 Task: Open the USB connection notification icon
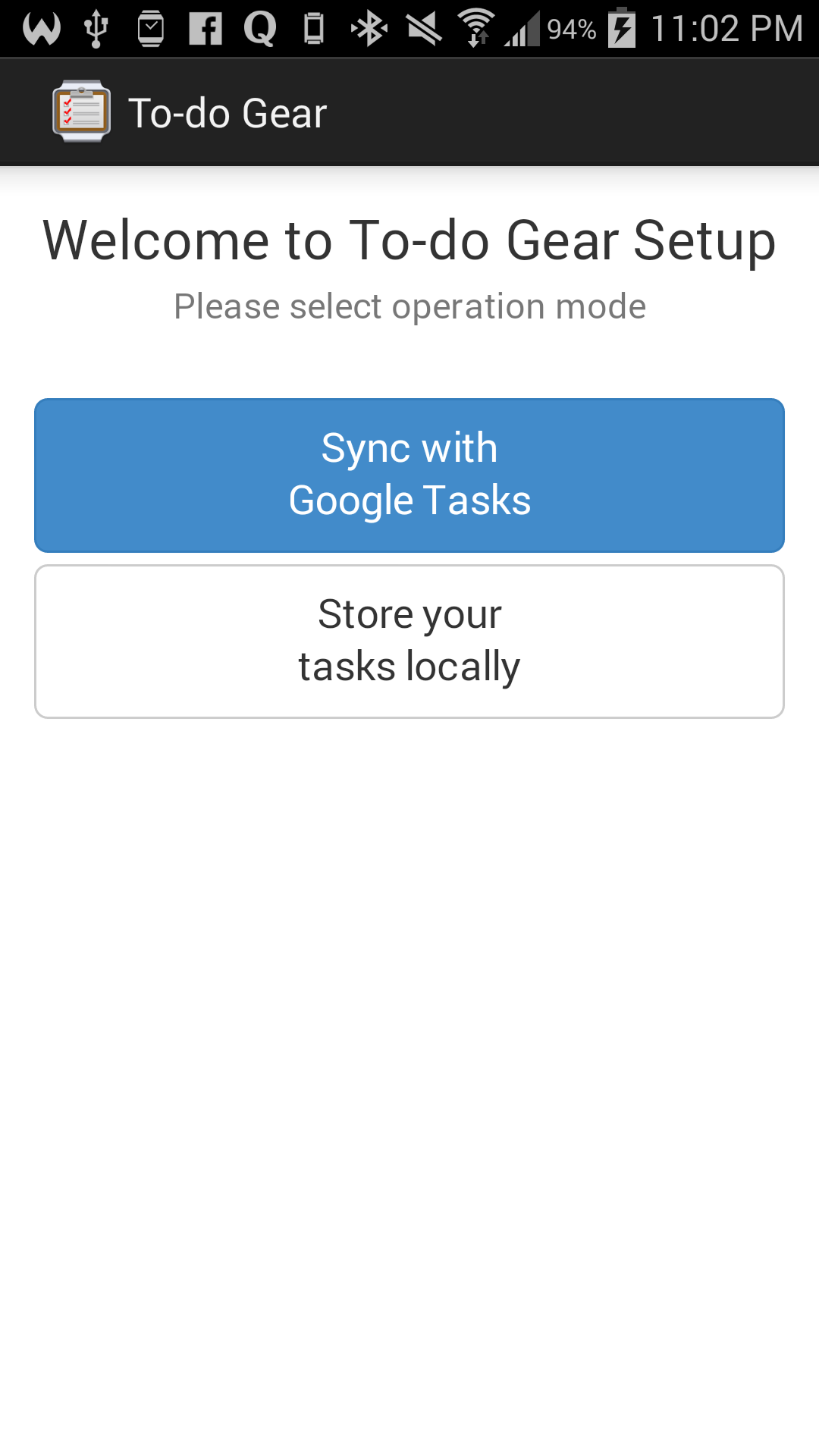[97, 27]
